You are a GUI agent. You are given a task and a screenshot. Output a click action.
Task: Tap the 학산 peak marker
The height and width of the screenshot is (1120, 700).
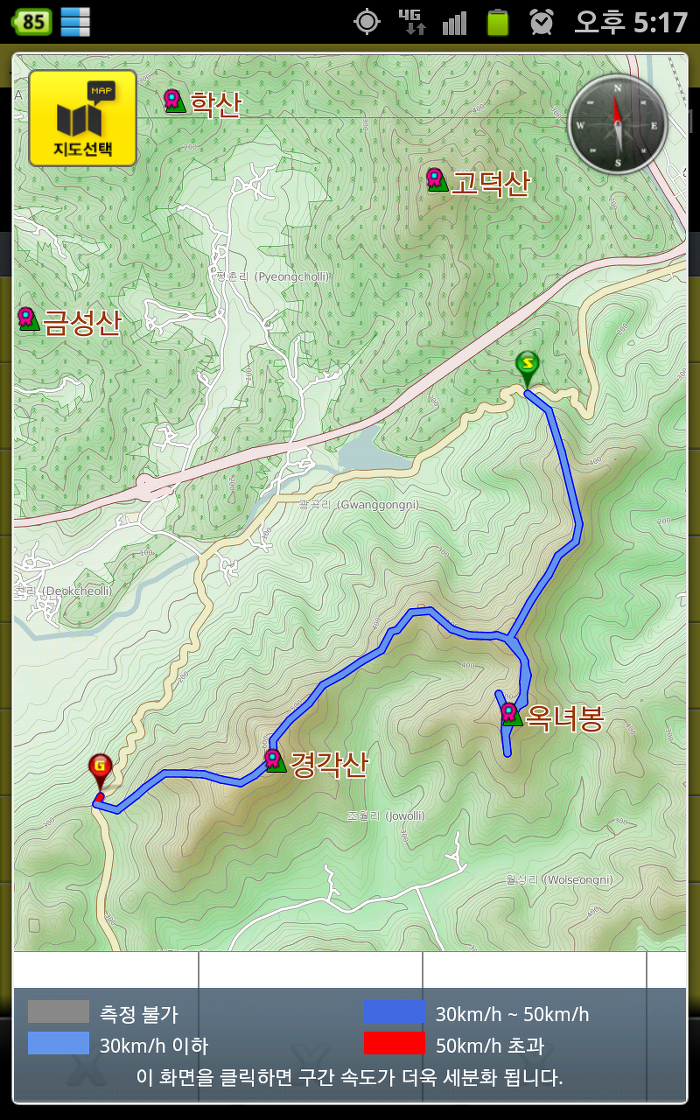(x=174, y=101)
